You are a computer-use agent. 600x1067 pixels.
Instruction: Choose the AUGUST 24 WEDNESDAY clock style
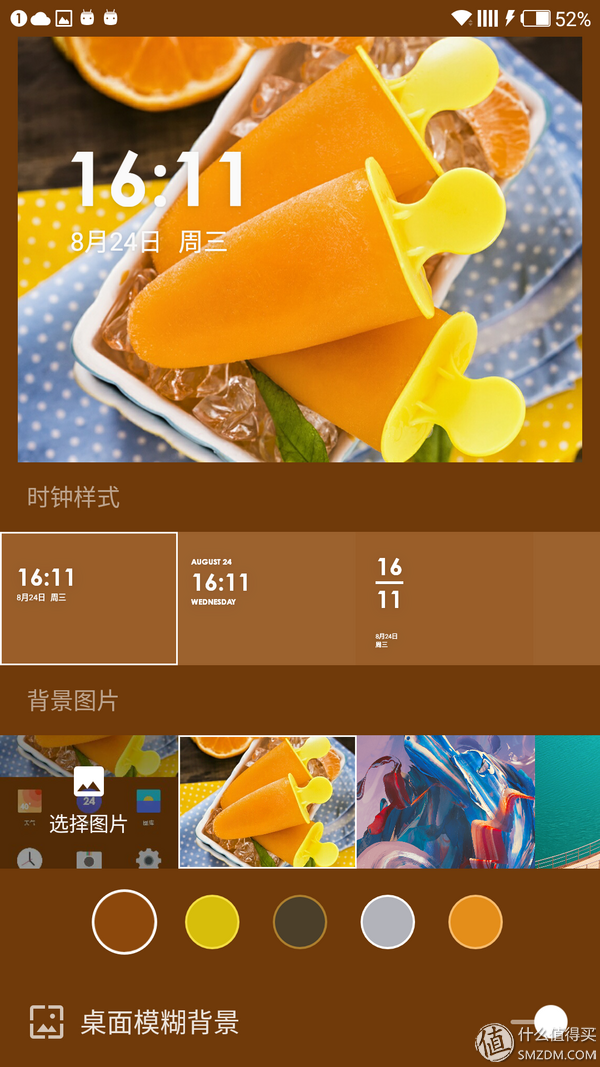(267, 598)
